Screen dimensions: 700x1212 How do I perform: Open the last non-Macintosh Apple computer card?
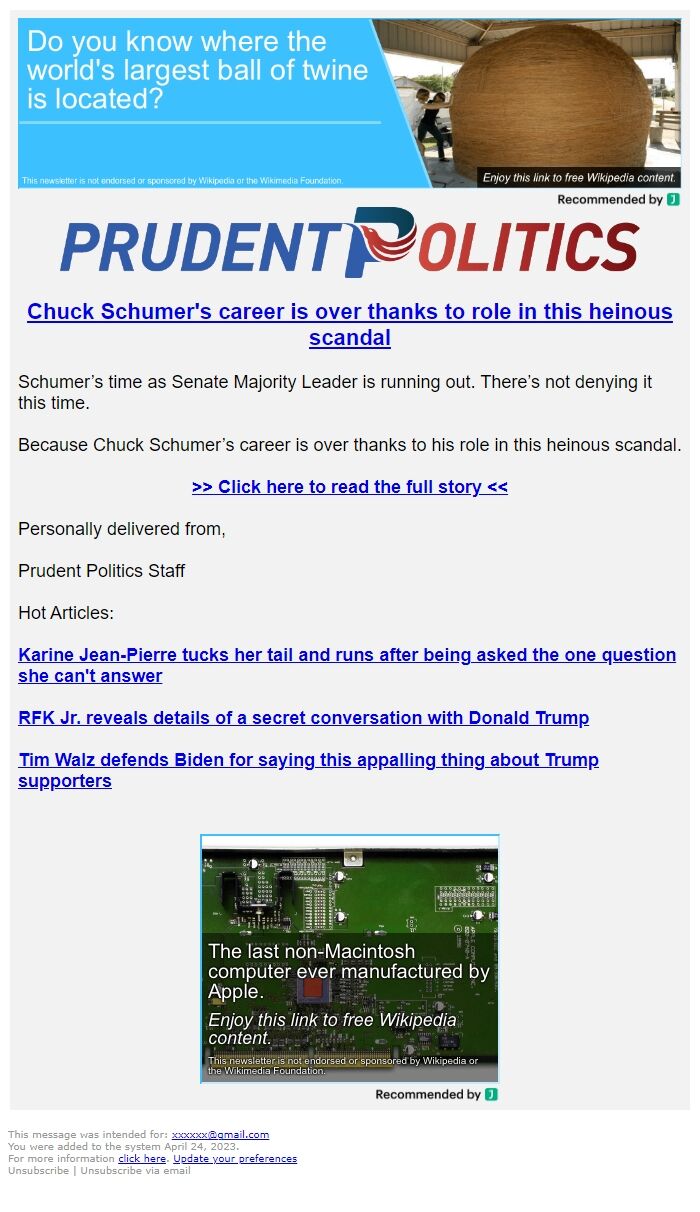(350, 959)
